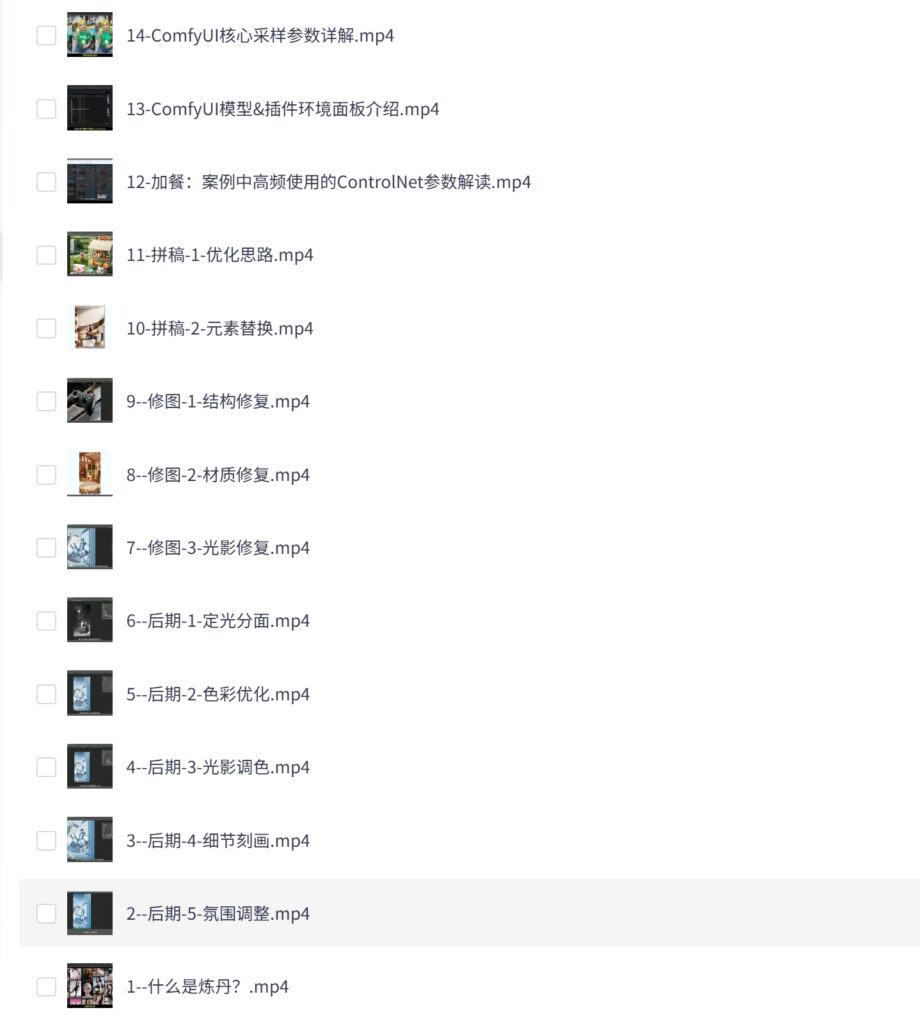Select checkbox for 14-ComfyUI核心采样参数详解.mp4
The image size is (920, 1024).
point(46,36)
